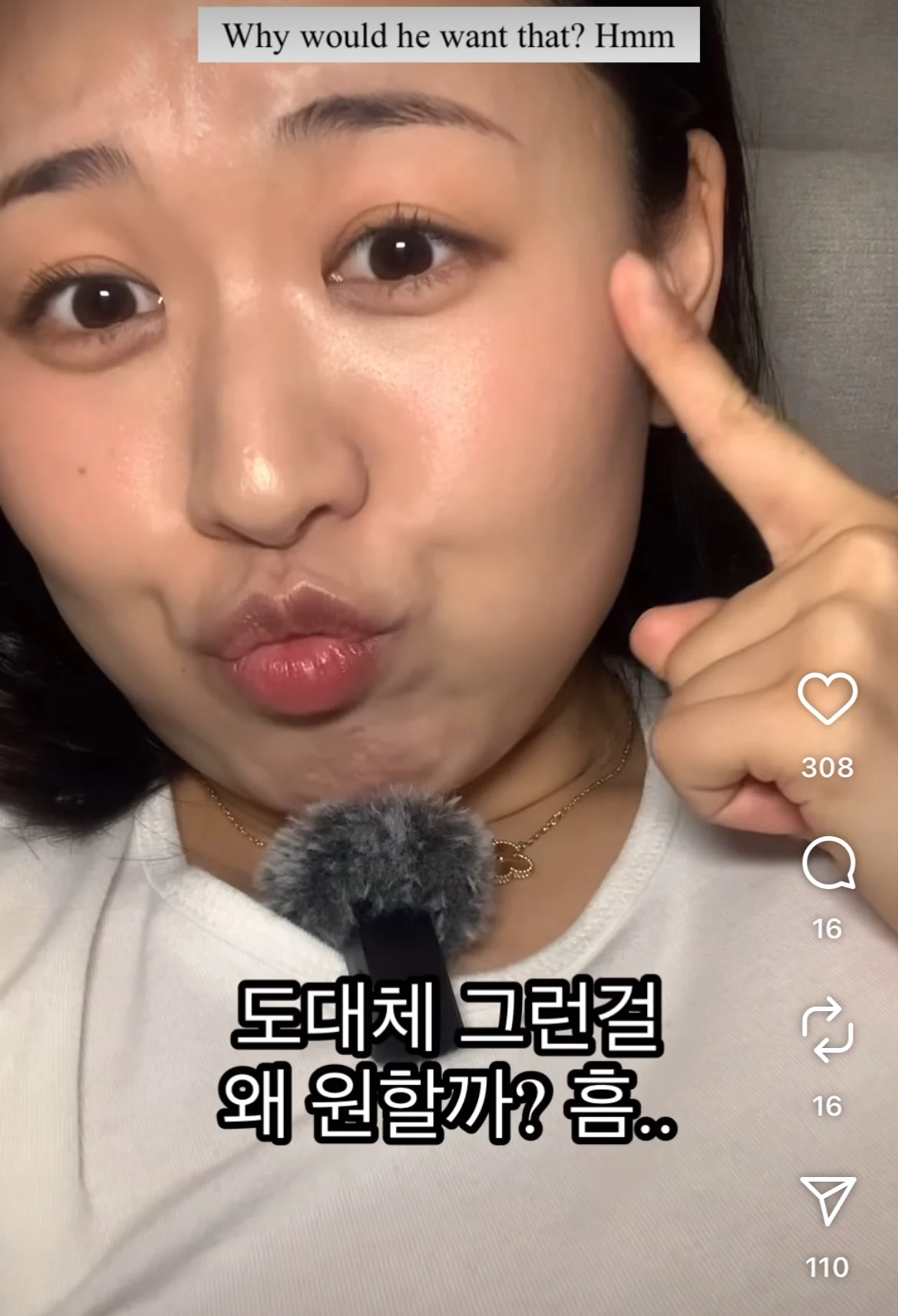Open the comments on this reel

click(827, 863)
